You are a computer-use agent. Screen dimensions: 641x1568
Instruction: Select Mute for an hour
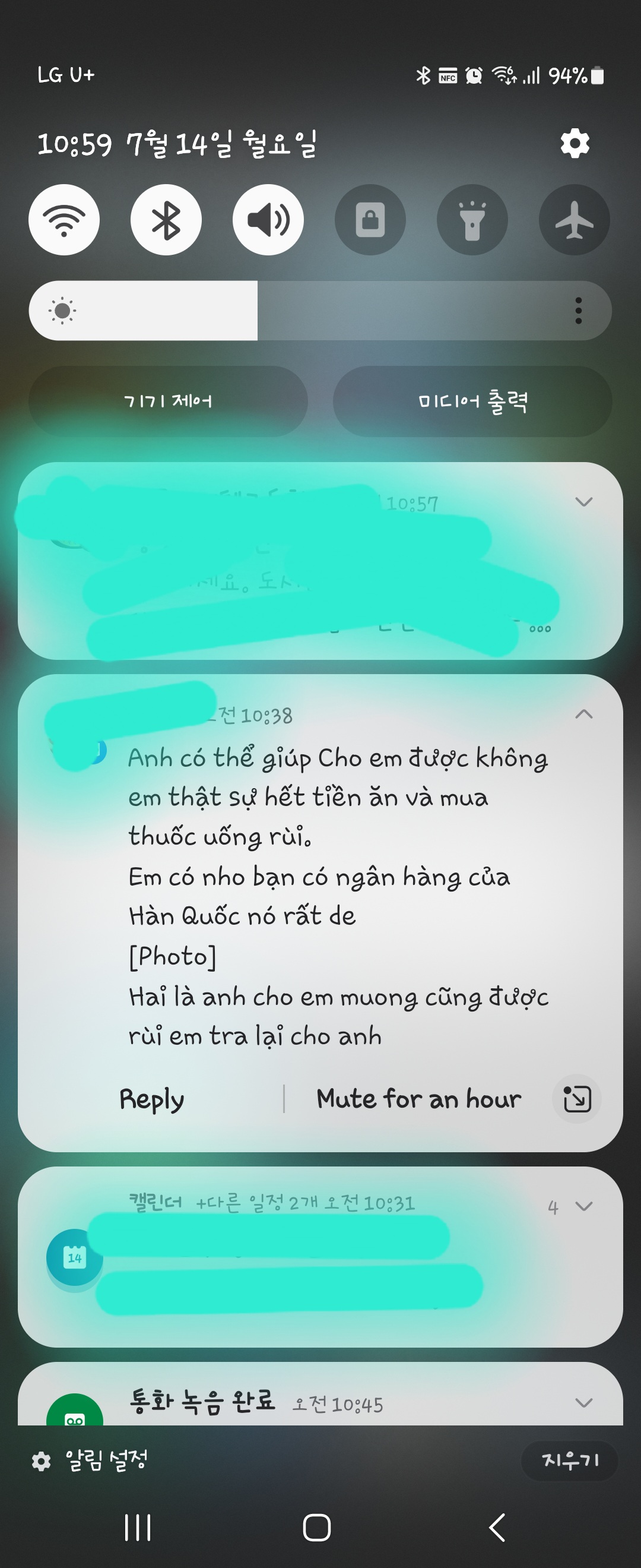(418, 1099)
